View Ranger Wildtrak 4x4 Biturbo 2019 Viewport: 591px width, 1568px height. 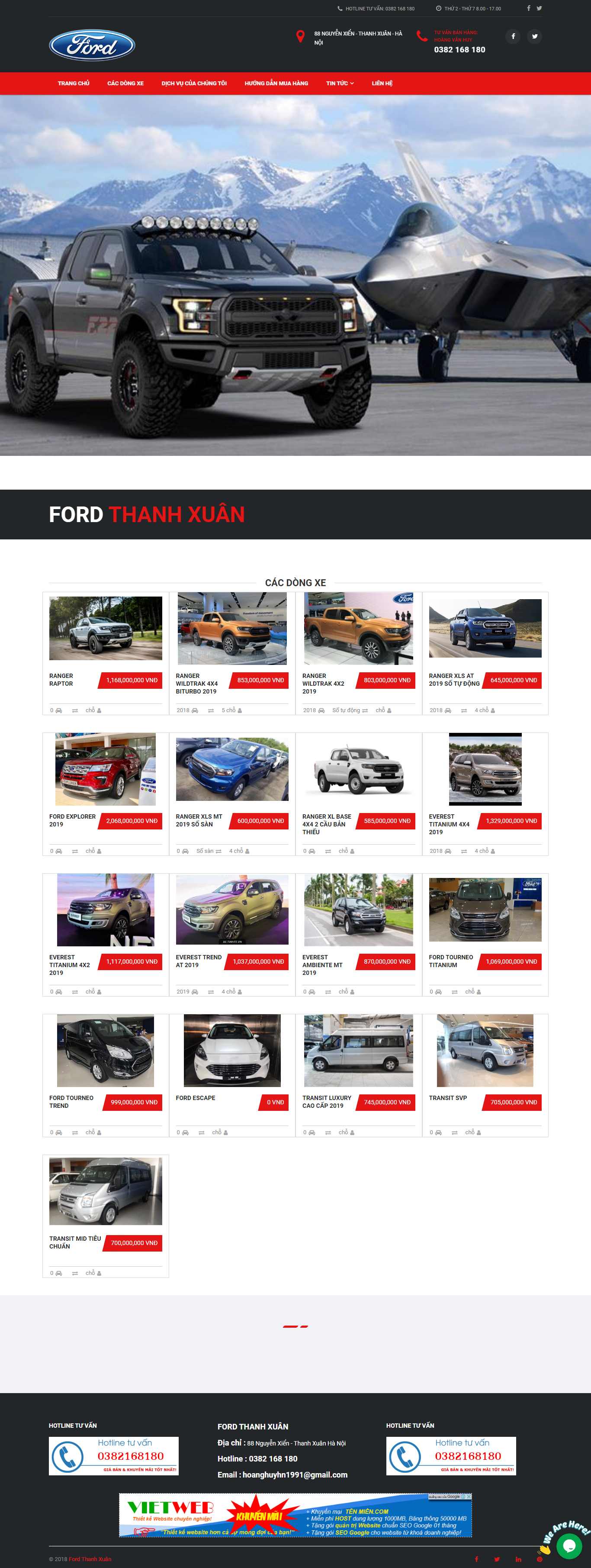(231, 629)
